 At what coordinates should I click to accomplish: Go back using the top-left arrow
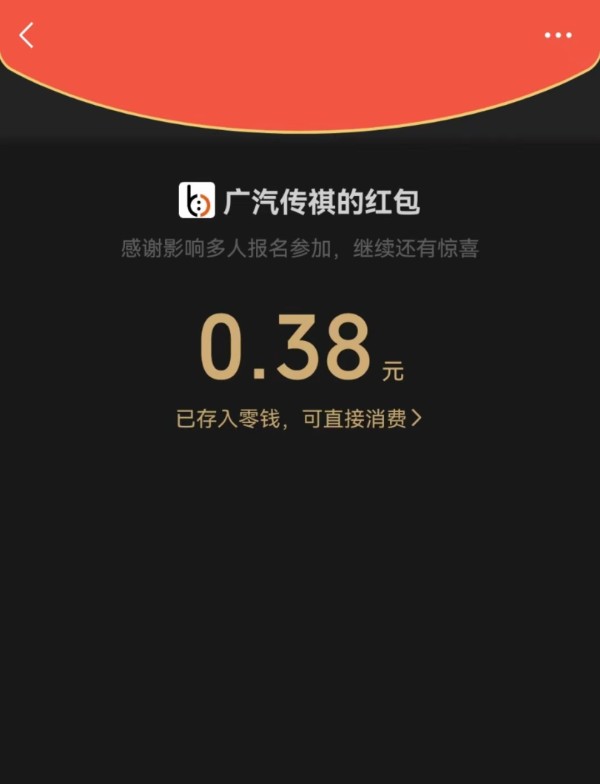(27, 35)
